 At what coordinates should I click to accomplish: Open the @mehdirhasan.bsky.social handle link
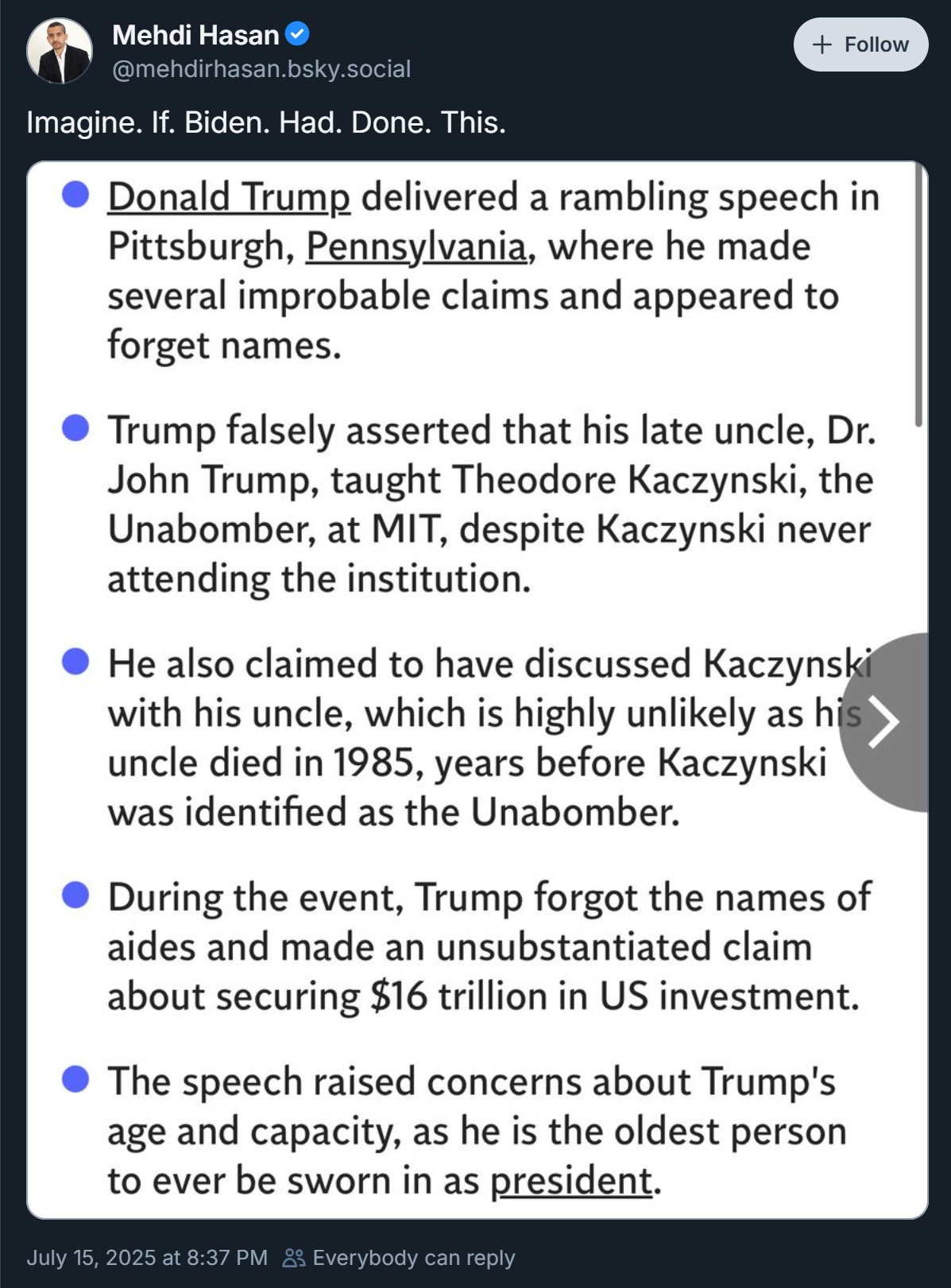[x=261, y=69]
